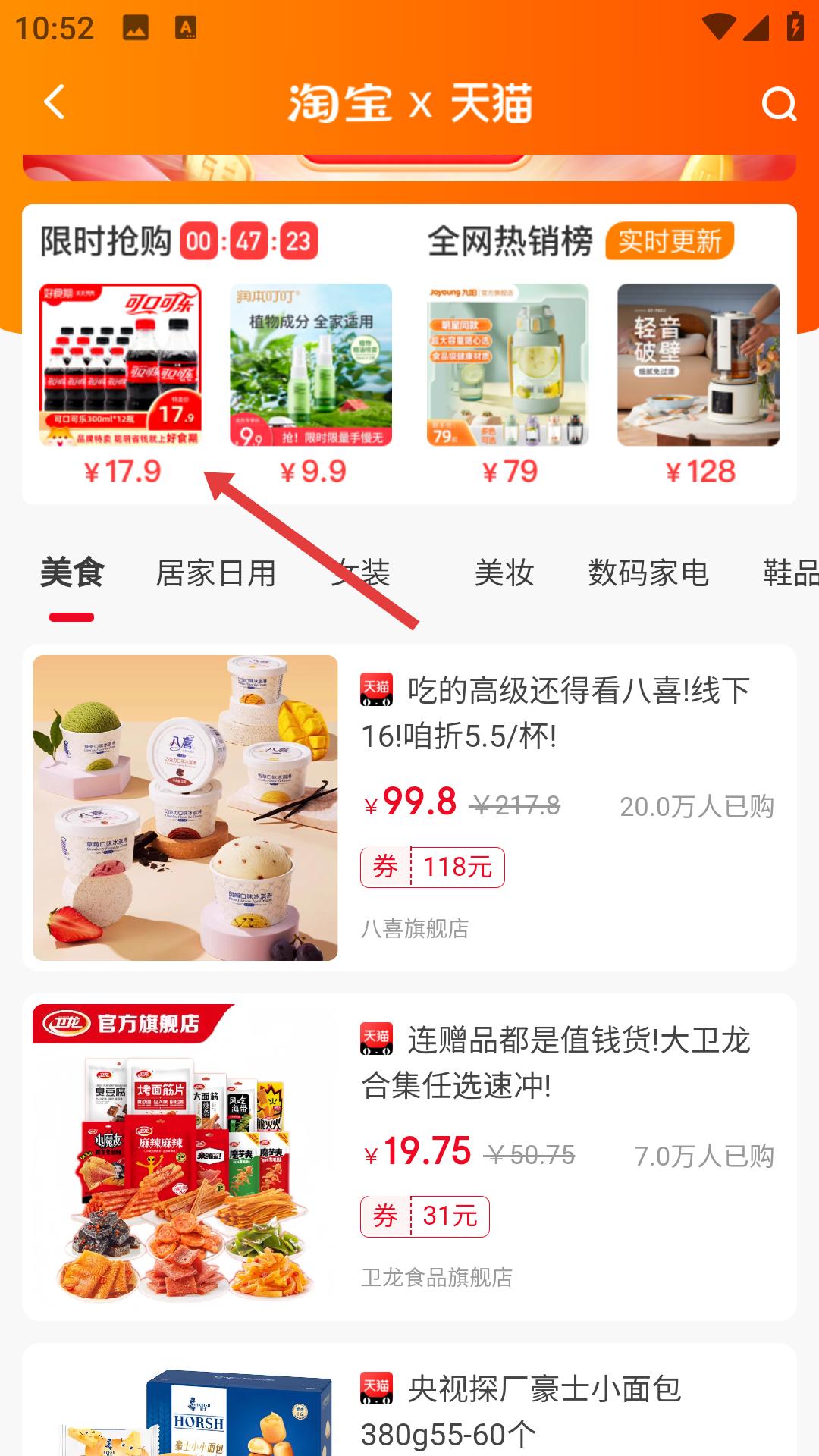Screen dimensions: 819x1456
Task: Switch to the 居家日用 tab
Action: 216,574
